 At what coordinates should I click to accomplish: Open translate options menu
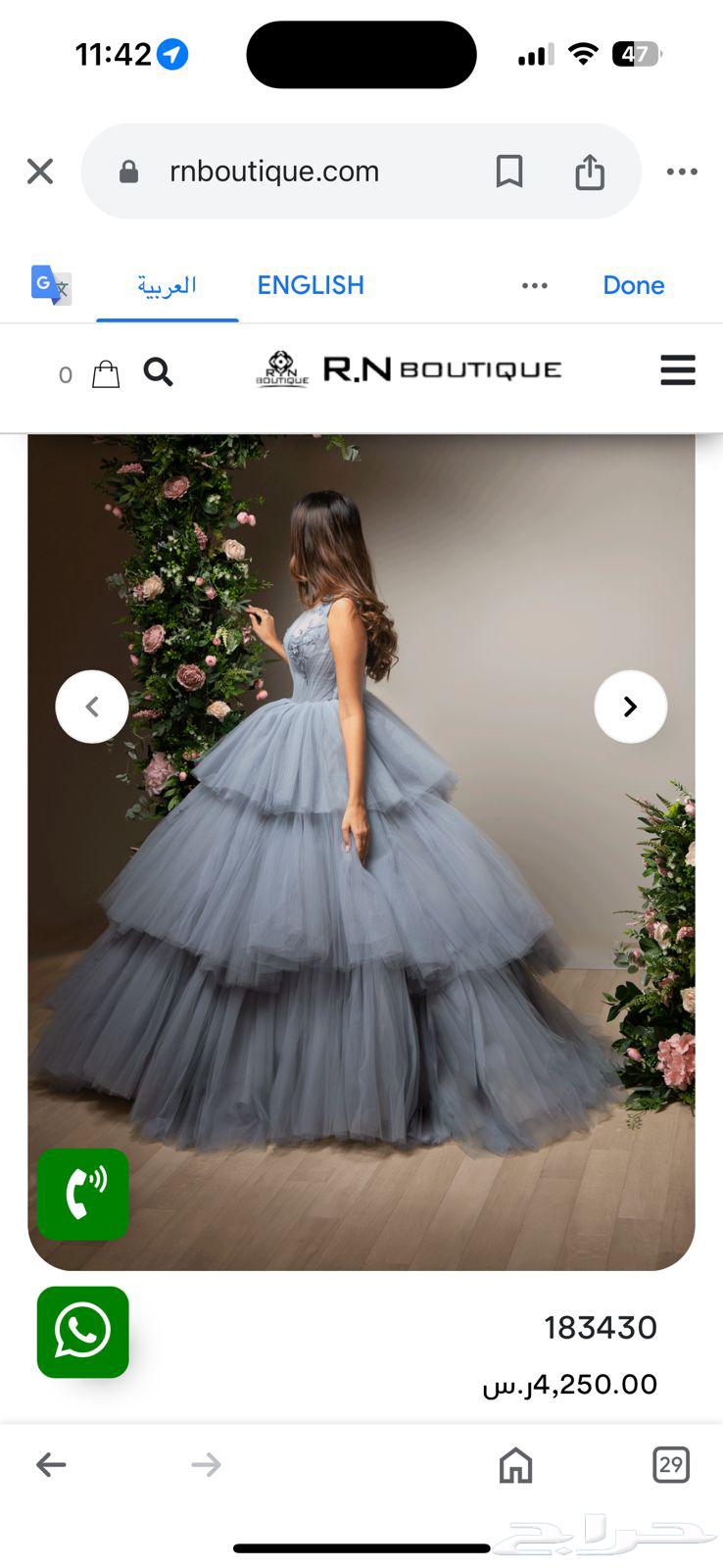tap(535, 285)
